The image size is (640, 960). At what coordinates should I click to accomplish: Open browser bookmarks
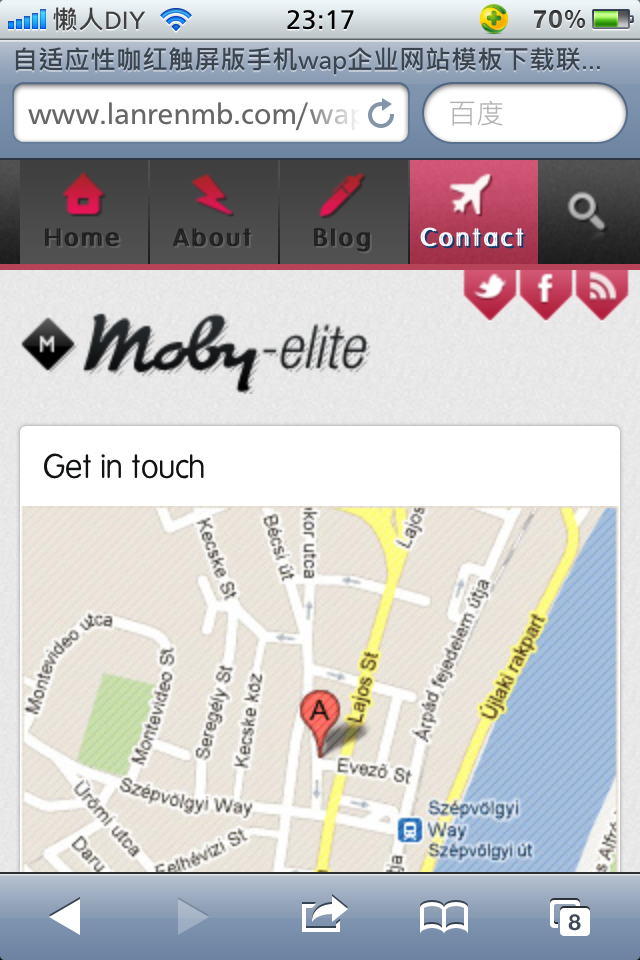pyautogui.click(x=444, y=915)
